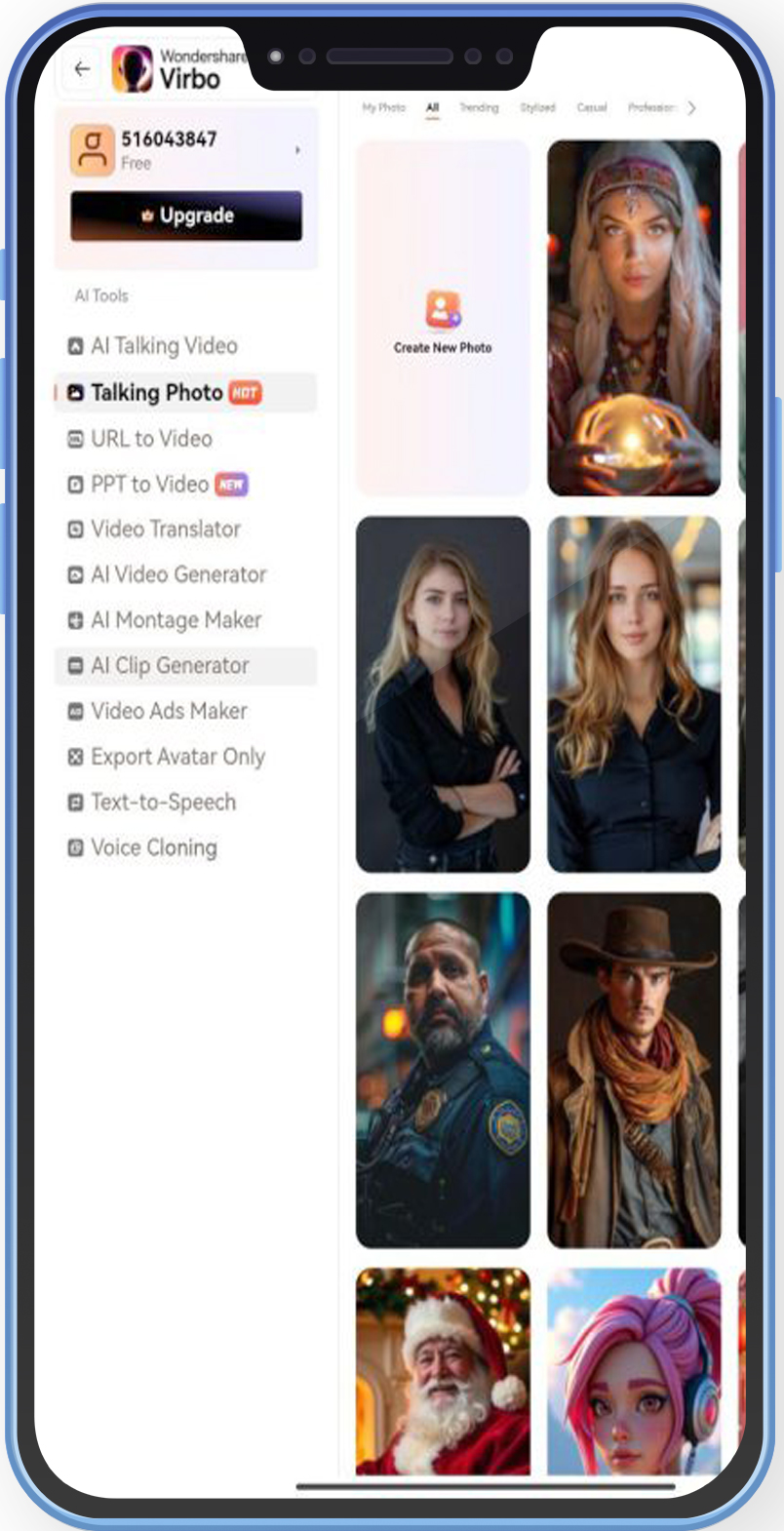Open AI Talking Video tool
This screenshot has height=1531, width=784.
[x=164, y=345]
